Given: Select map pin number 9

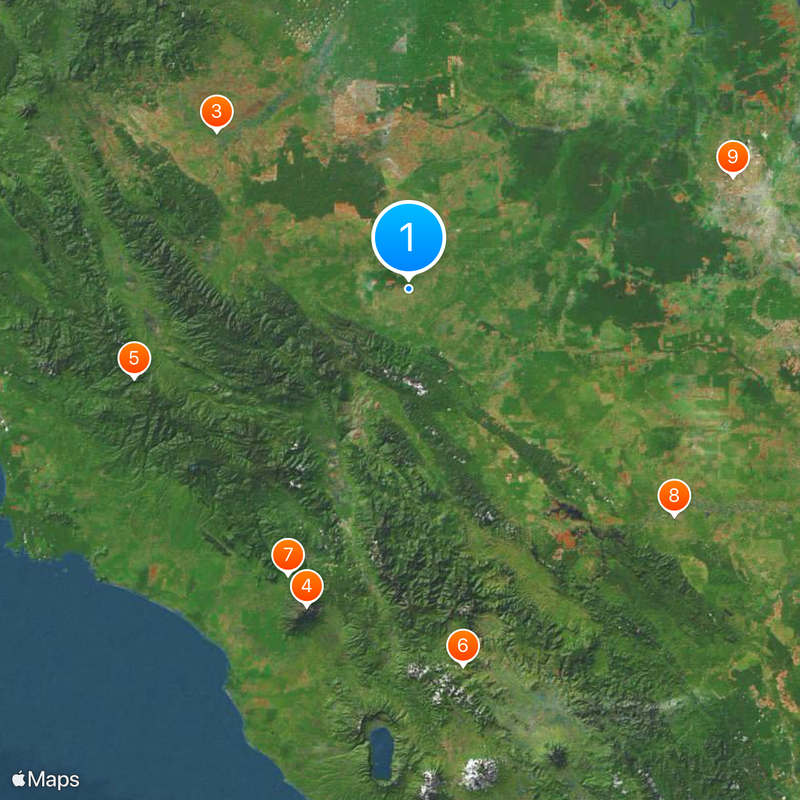Looking at the screenshot, I should coord(732,157).
